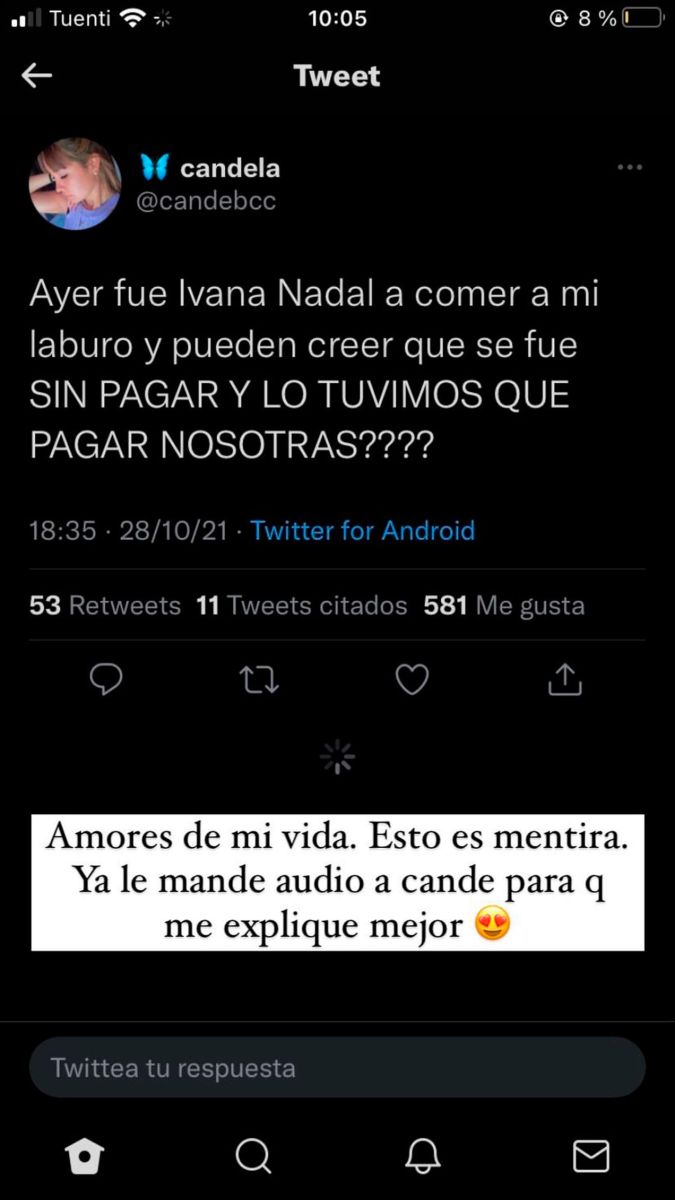Screen dimensions: 675x1200
Task: Switch to the Home tab
Action: [x=84, y=1156]
